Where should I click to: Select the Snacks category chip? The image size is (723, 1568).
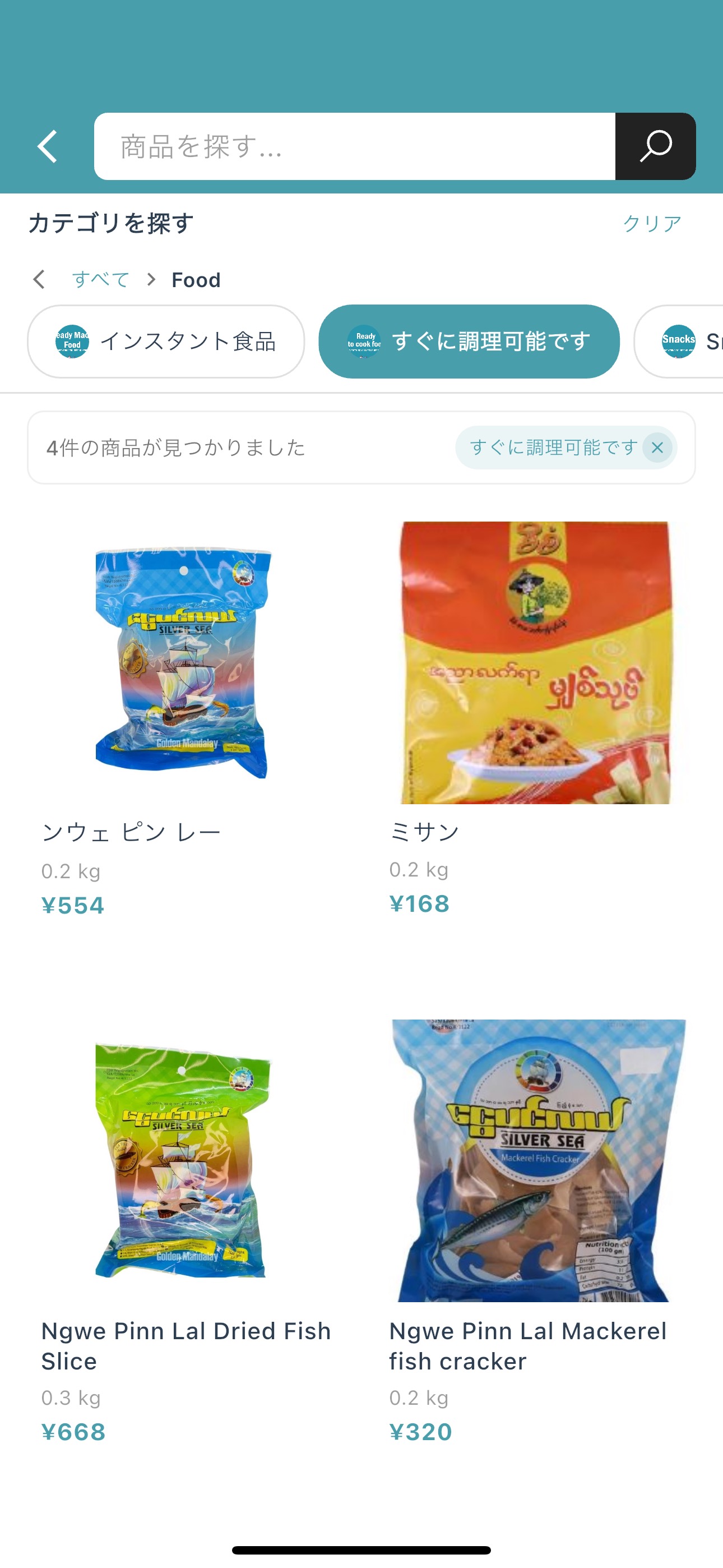click(x=688, y=342)
